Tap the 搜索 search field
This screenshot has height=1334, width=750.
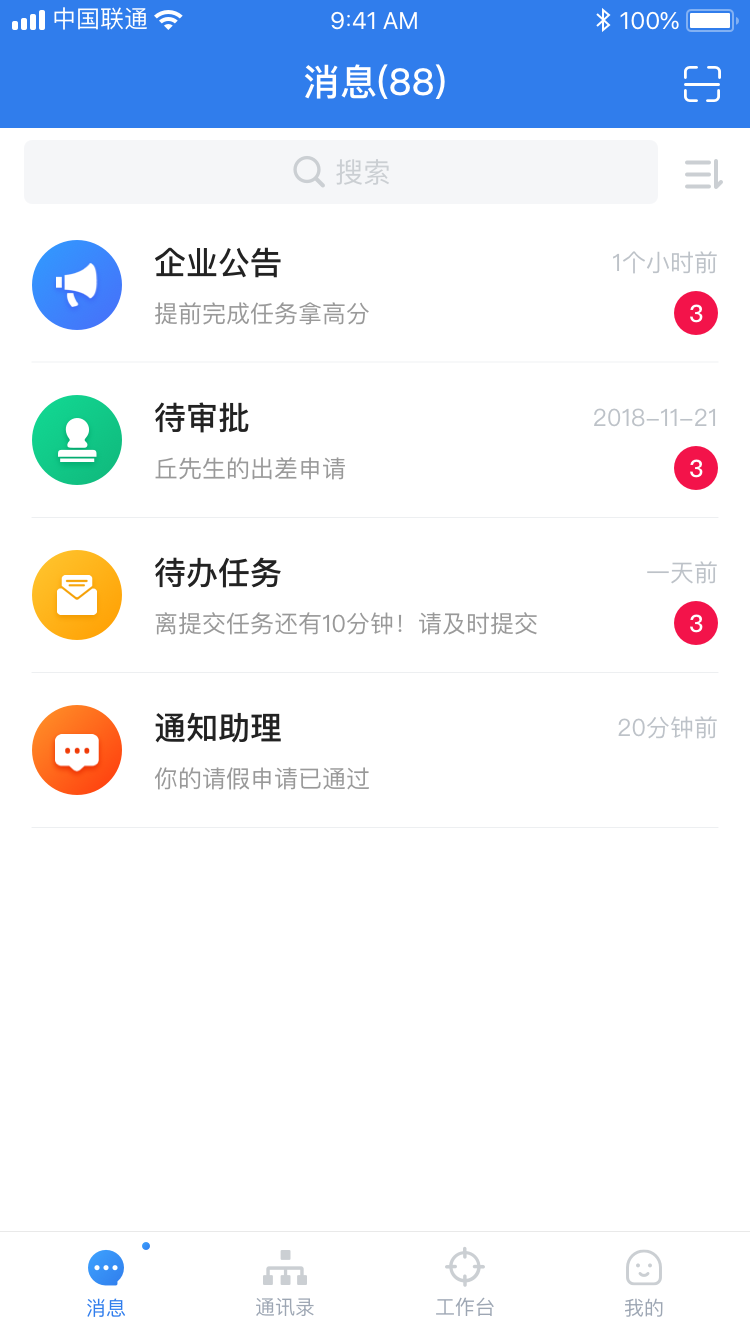click(341, 172)
